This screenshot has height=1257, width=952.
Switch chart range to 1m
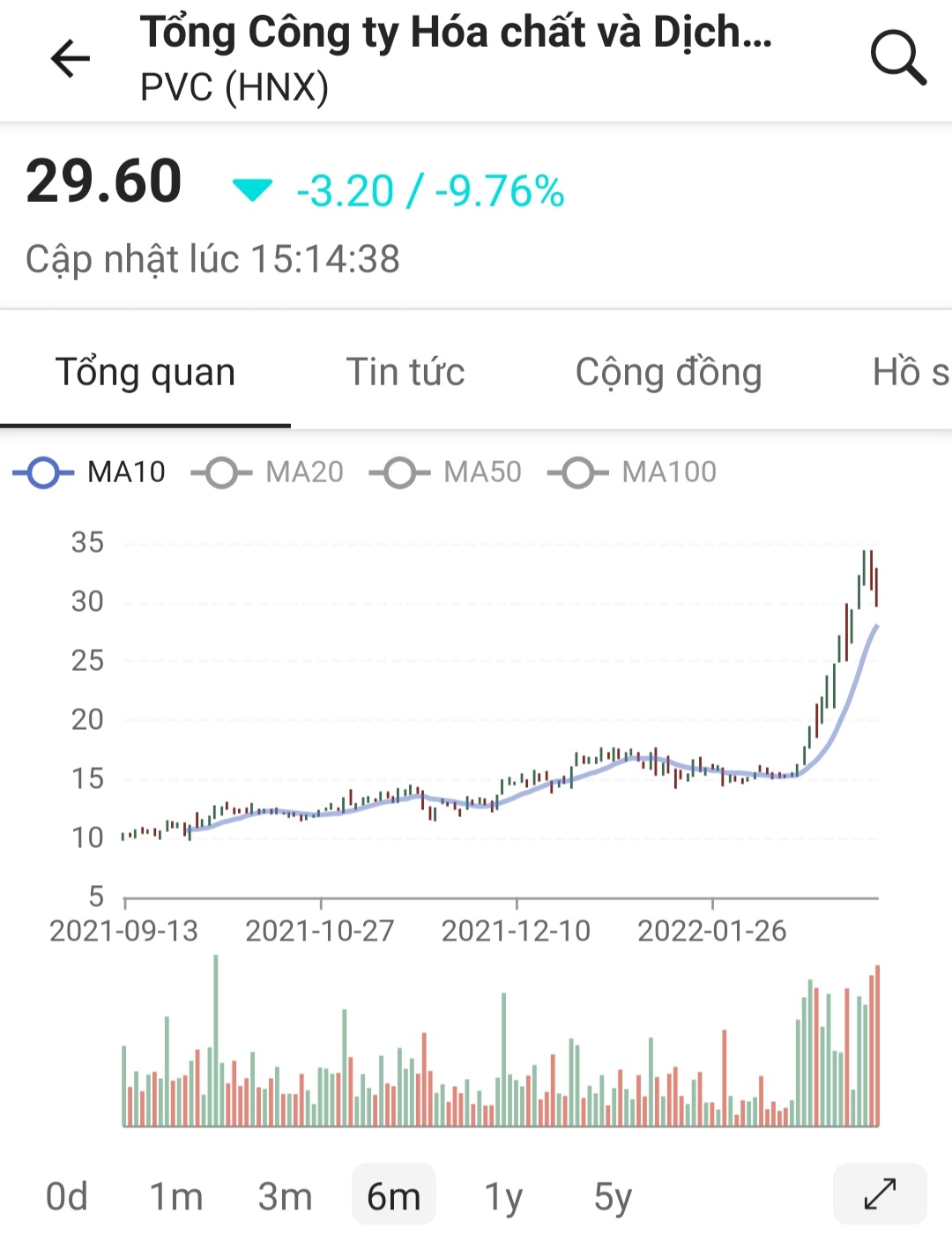175,1196
